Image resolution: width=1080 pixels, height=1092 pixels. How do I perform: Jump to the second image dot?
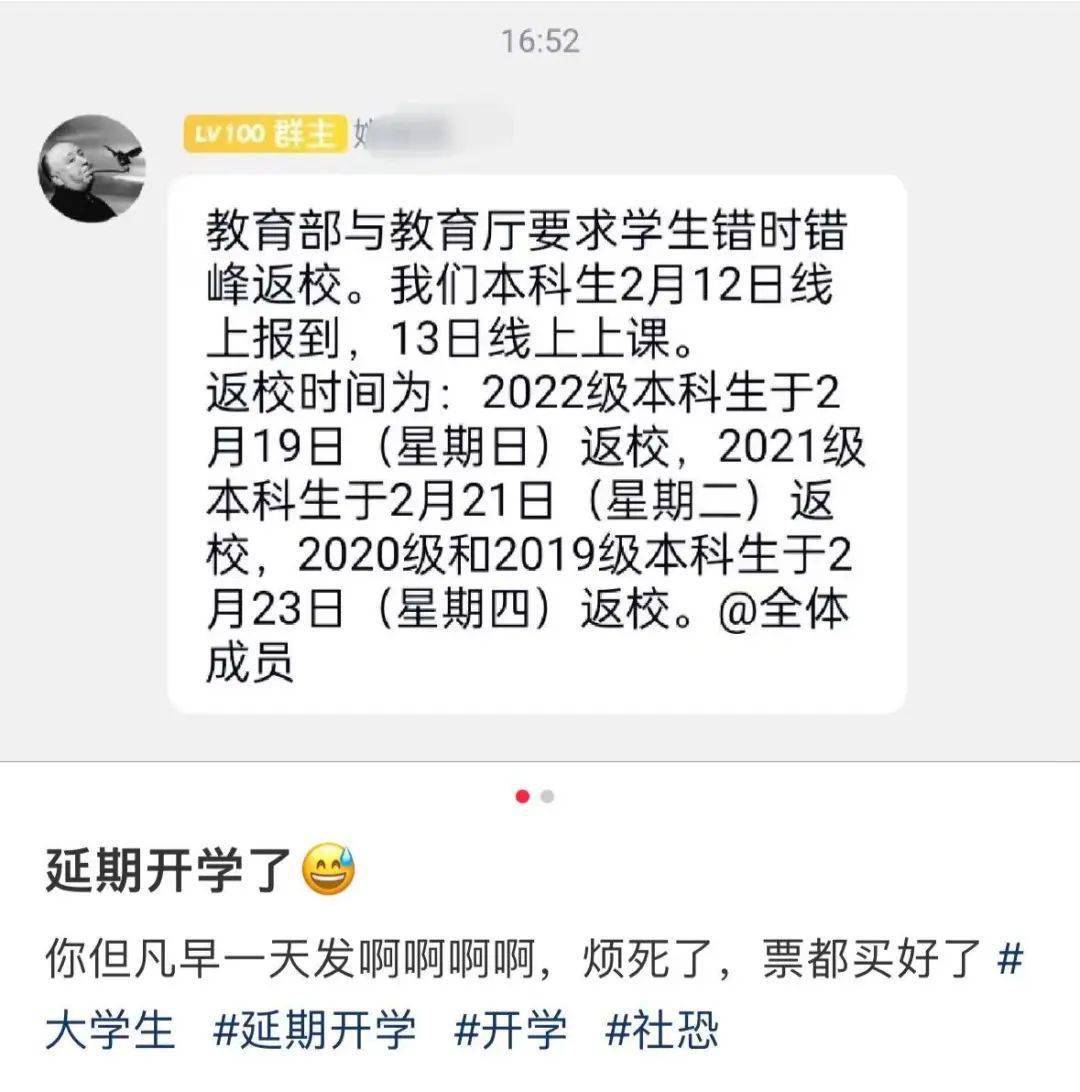[547, 797]
